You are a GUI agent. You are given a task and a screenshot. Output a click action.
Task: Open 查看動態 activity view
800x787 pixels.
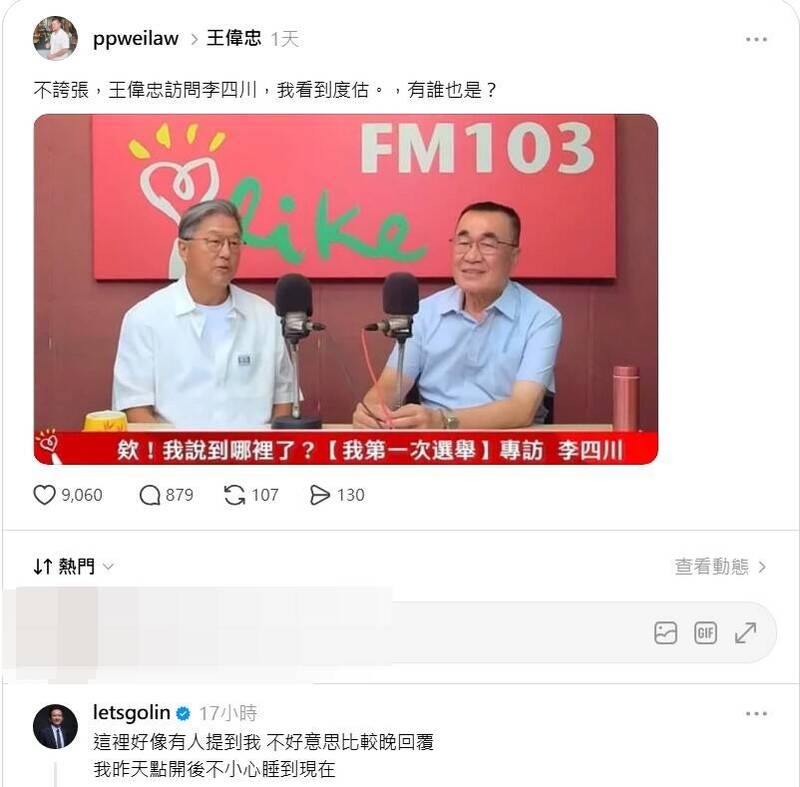coord(720,567)
